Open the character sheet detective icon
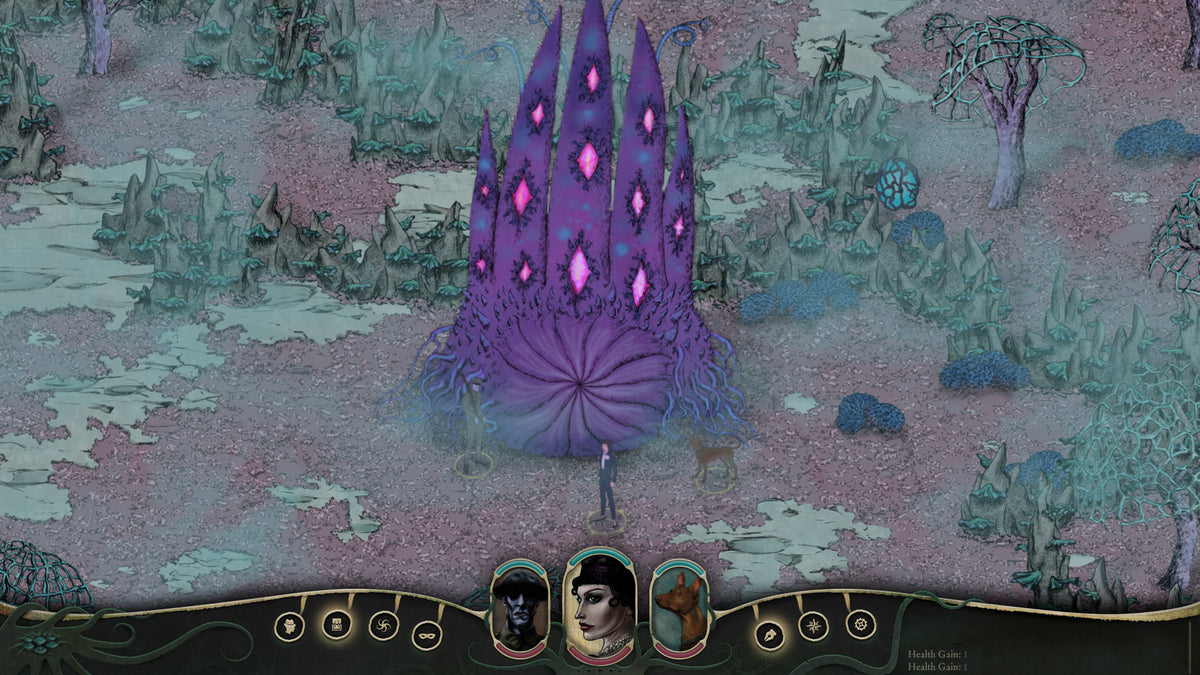Screen dimensions: 1200x675 coord(289,626)
